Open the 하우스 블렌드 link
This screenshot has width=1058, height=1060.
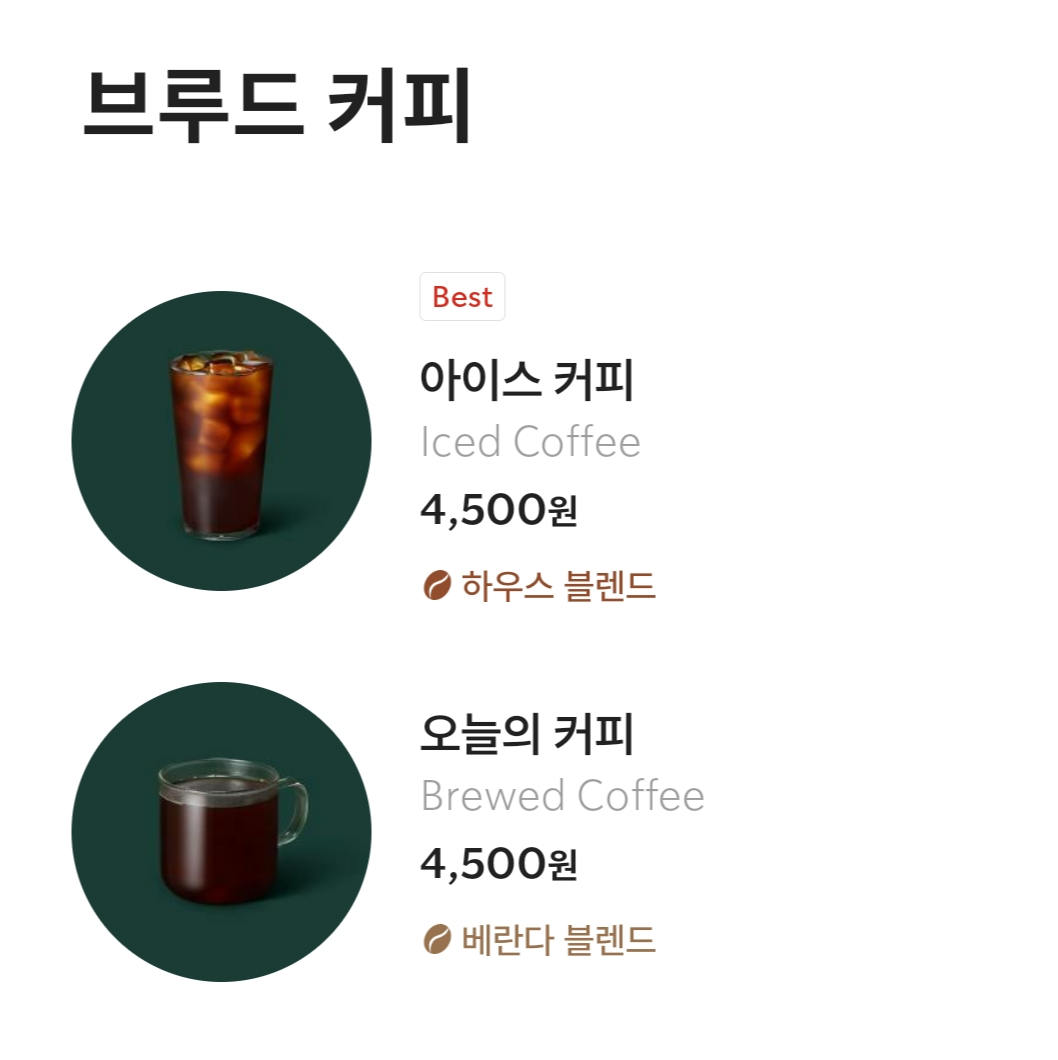(x=558, y=588)
